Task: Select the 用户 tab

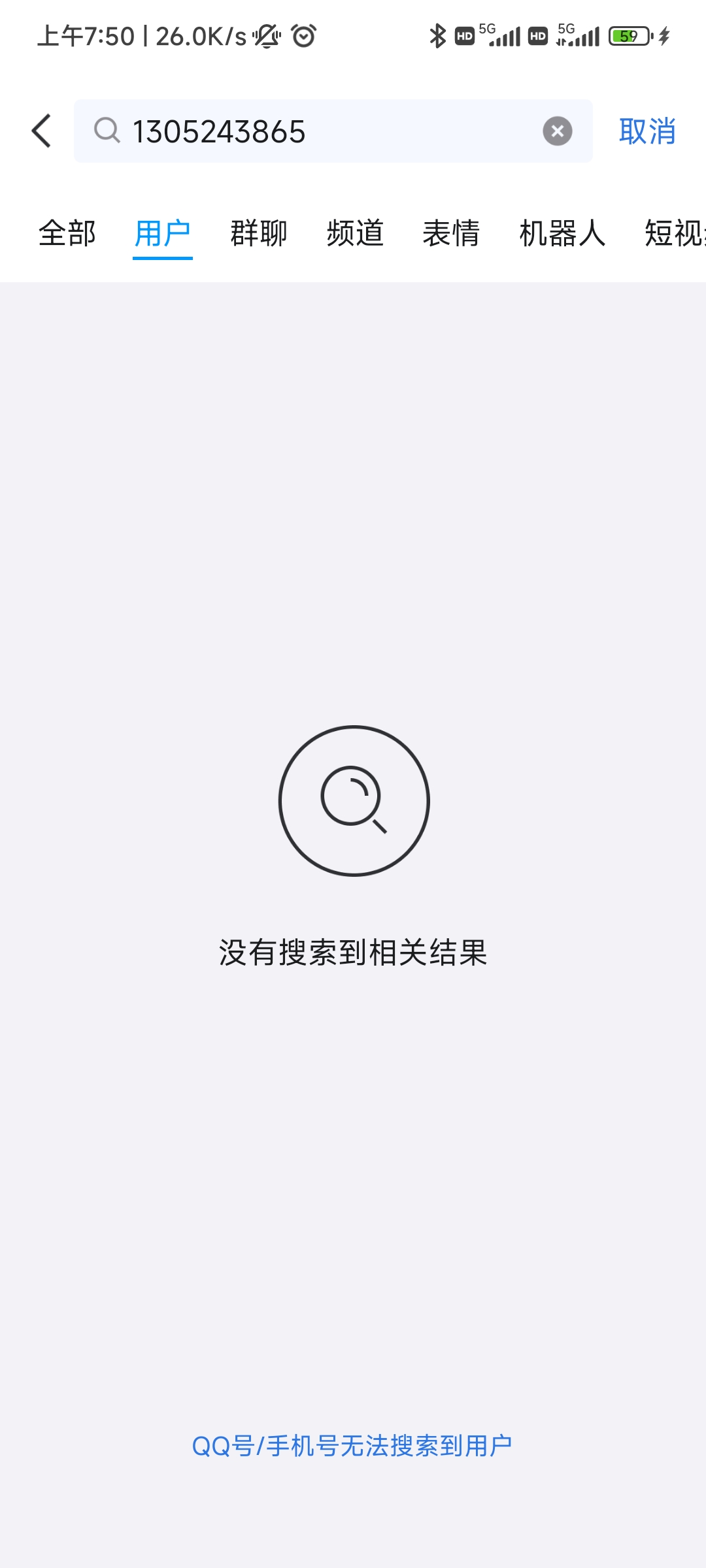Action: coord(162,233)
